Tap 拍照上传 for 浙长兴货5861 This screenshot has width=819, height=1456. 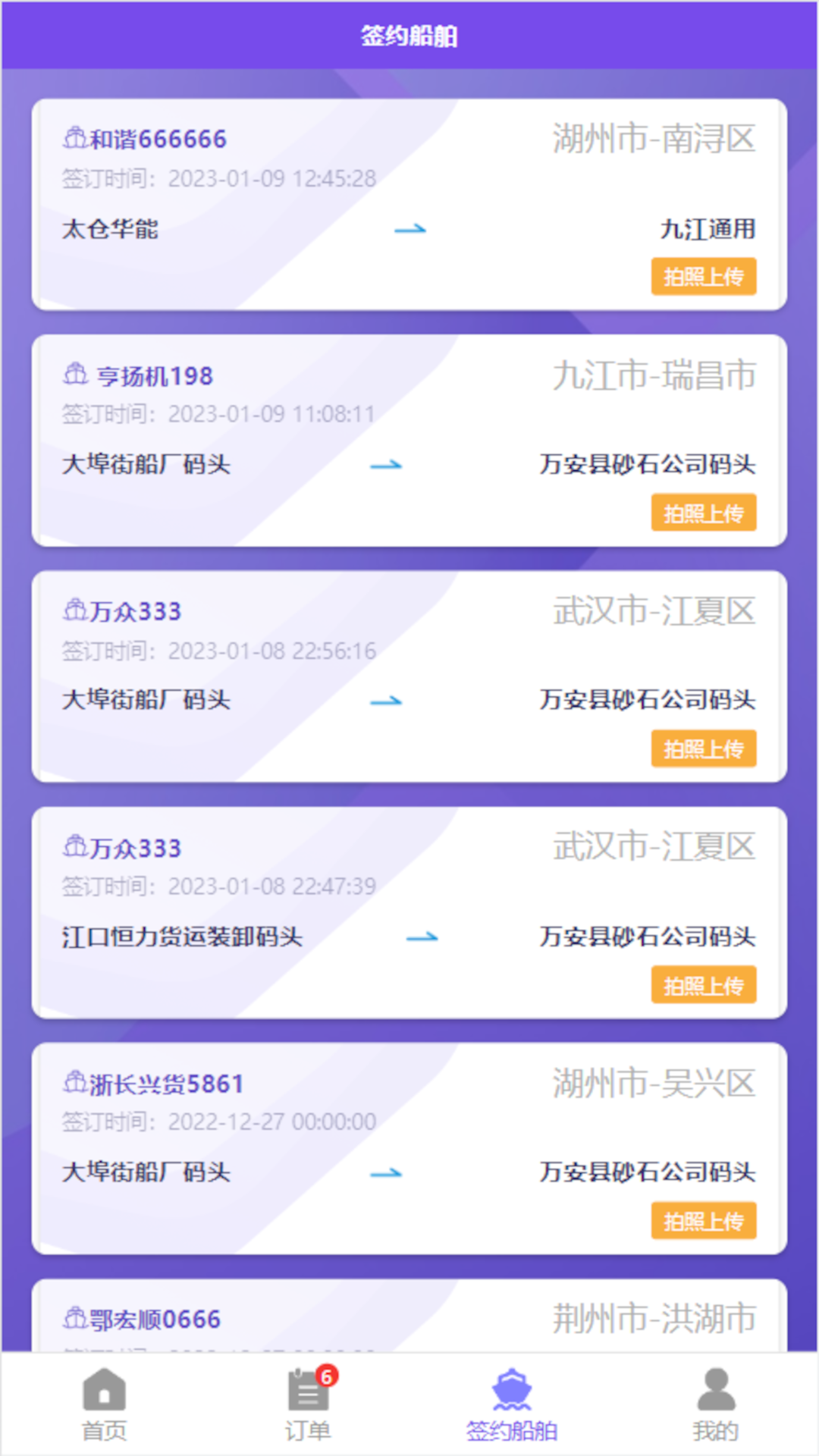point(703,1221)
